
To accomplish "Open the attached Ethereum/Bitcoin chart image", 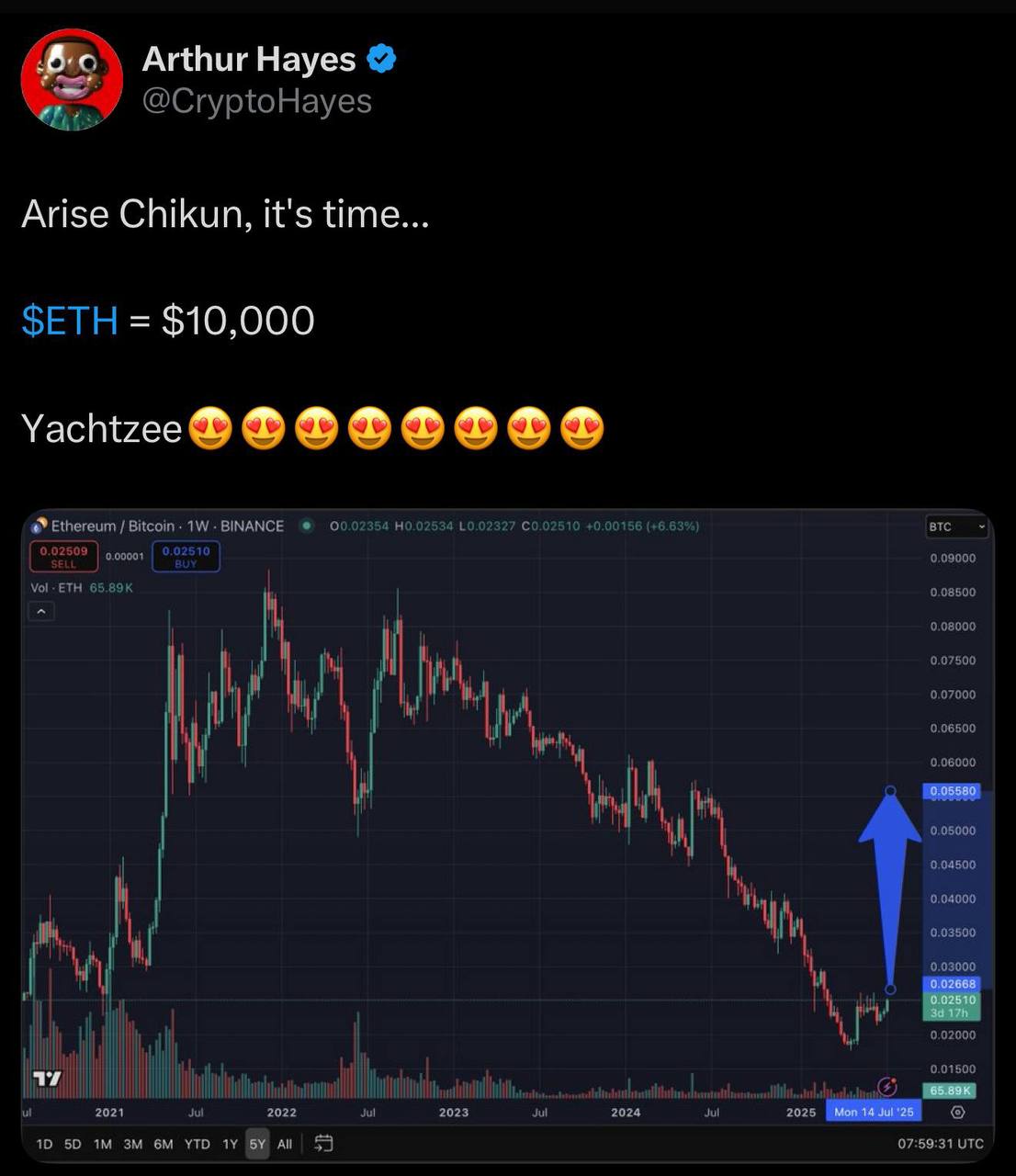I will pos(507,827).
